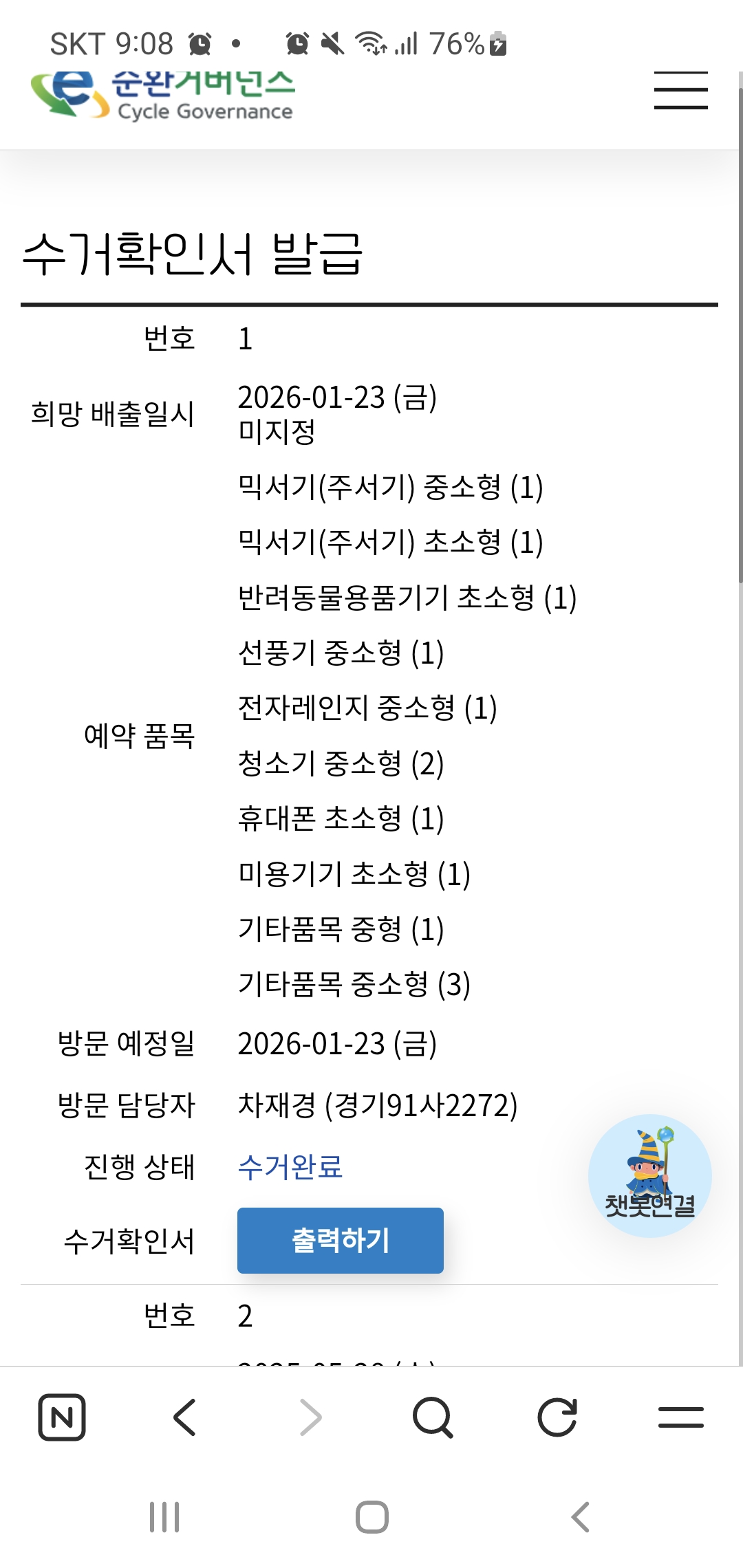The height and width of the screenshot is (1568, 743).
Task: Tap the 출력하기 print button
Action: 340,1240
